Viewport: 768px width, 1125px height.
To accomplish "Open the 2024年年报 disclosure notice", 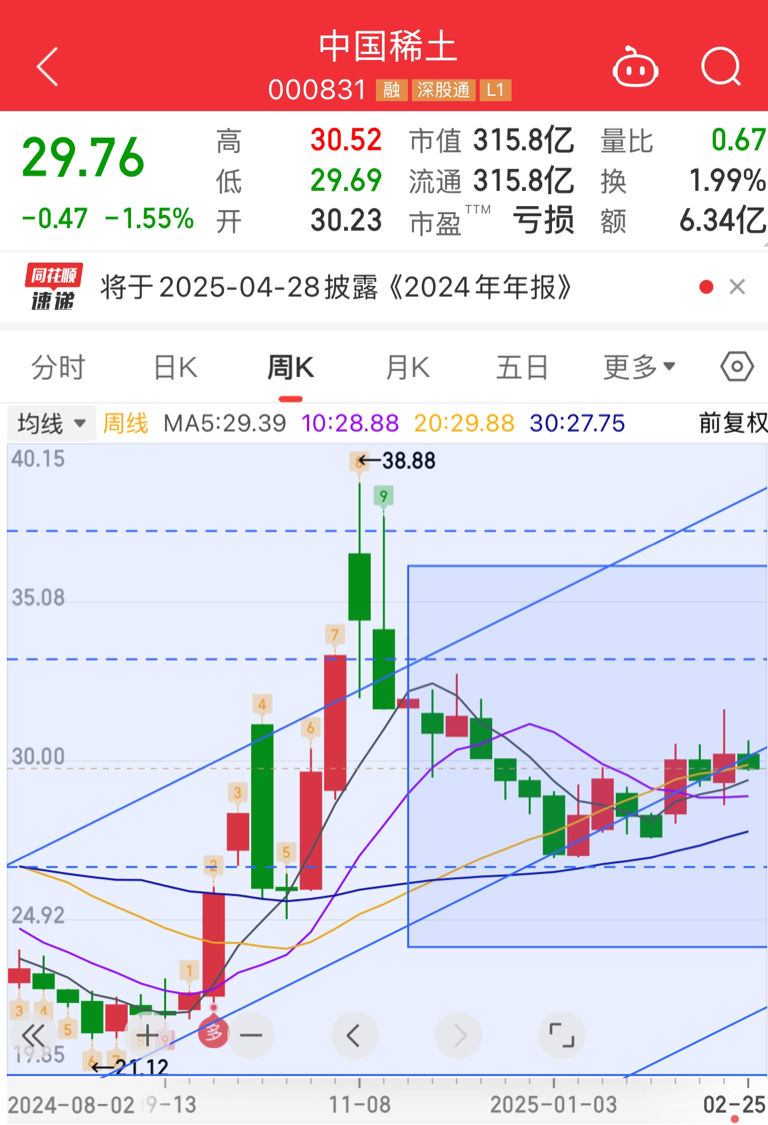I will coord(340,288).
